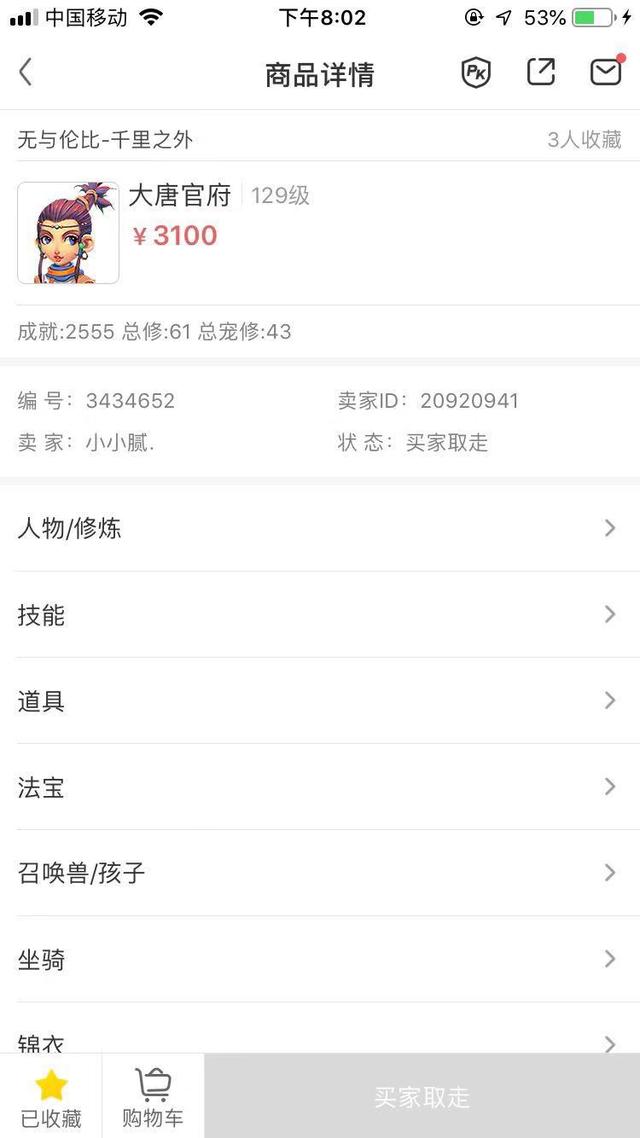This screenshot has height=1138, width=640.
Task: View the 坐骑 details
Action: click(320, 959)
